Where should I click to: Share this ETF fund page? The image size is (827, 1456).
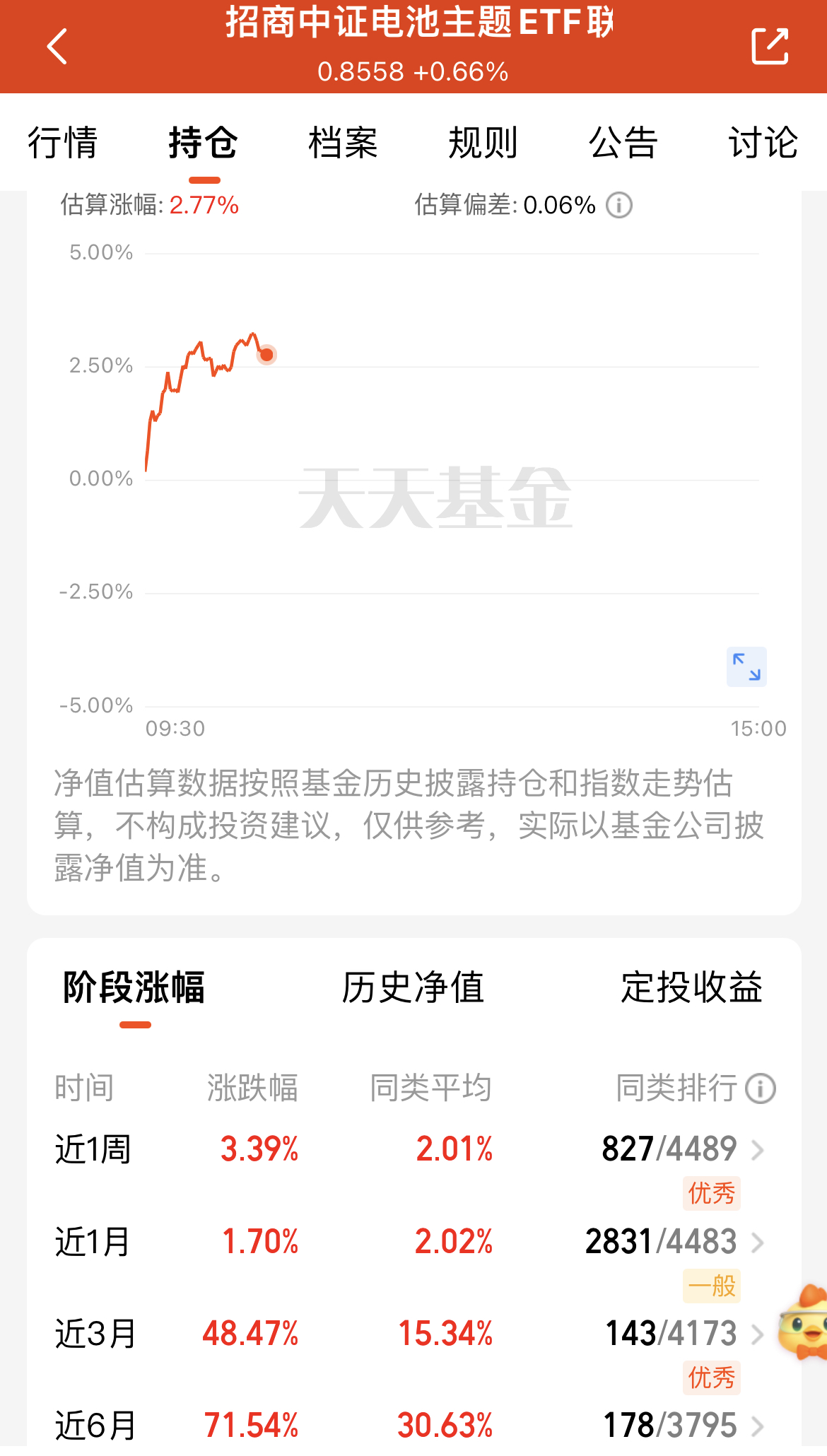(x=769, y=47)
